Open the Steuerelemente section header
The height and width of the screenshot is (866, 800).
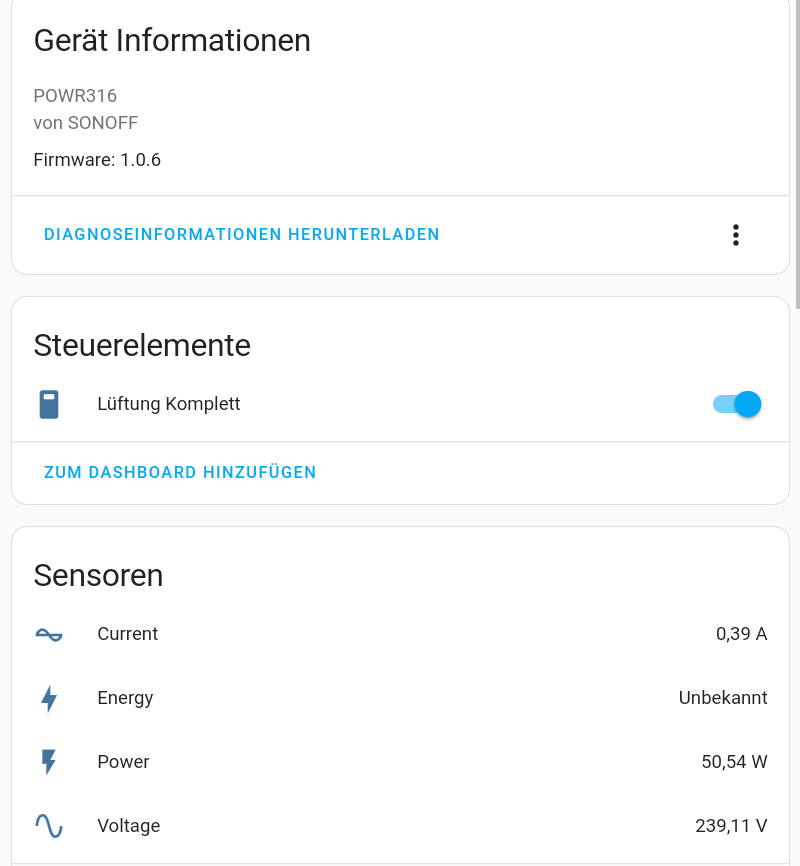click(142, 346)
